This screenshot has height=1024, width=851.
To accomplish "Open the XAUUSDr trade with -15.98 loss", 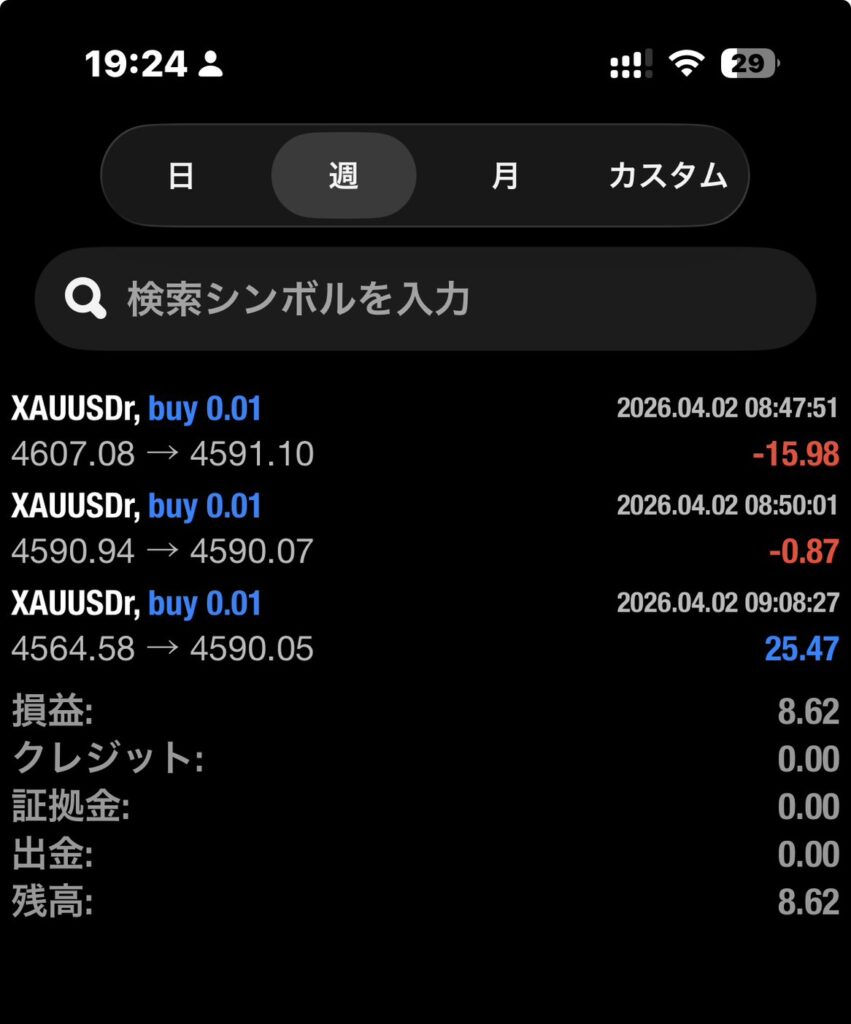I will [x=425, y=431].
